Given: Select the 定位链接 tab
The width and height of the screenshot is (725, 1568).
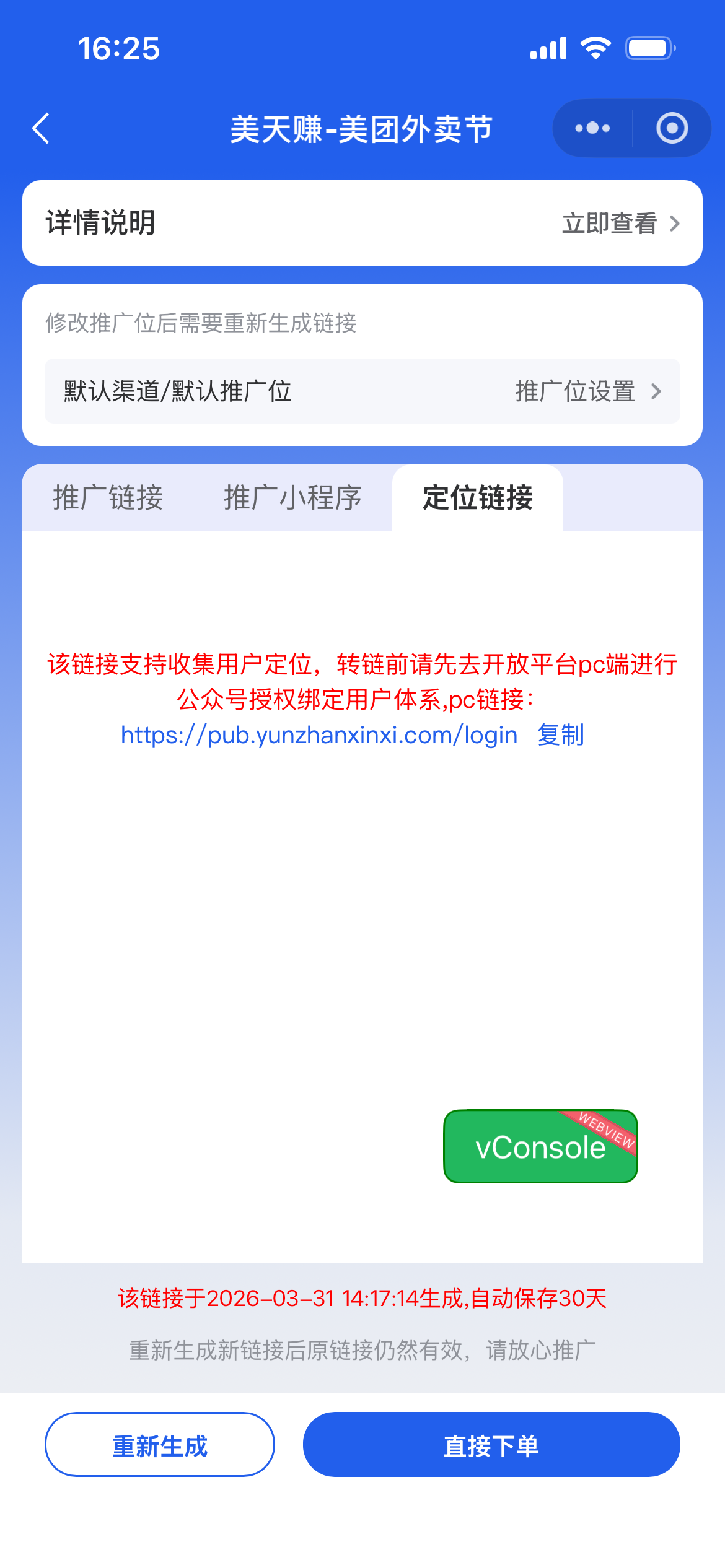Looking at the screenshot, I should point(477,499).
